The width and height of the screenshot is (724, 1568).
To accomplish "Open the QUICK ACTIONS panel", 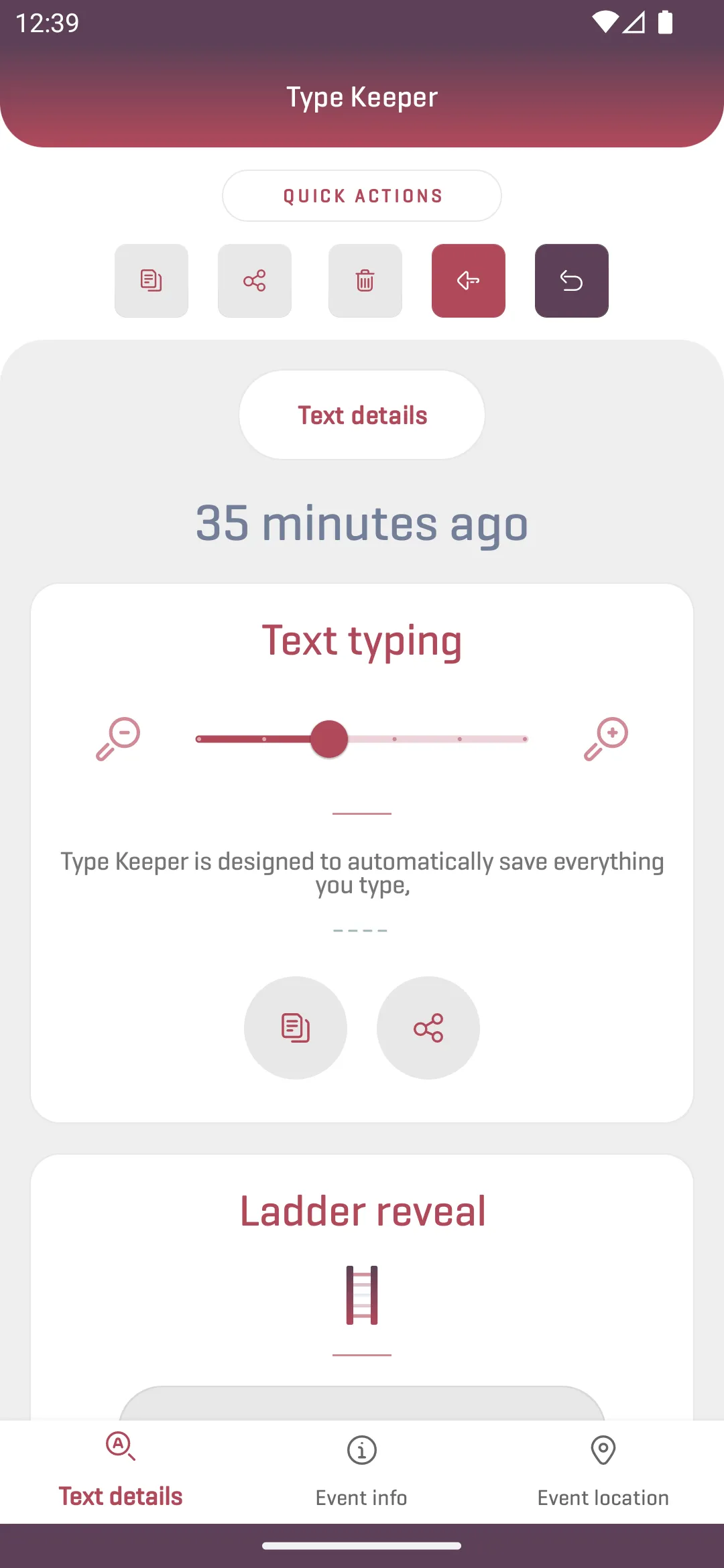I will [x=361, y=196].
